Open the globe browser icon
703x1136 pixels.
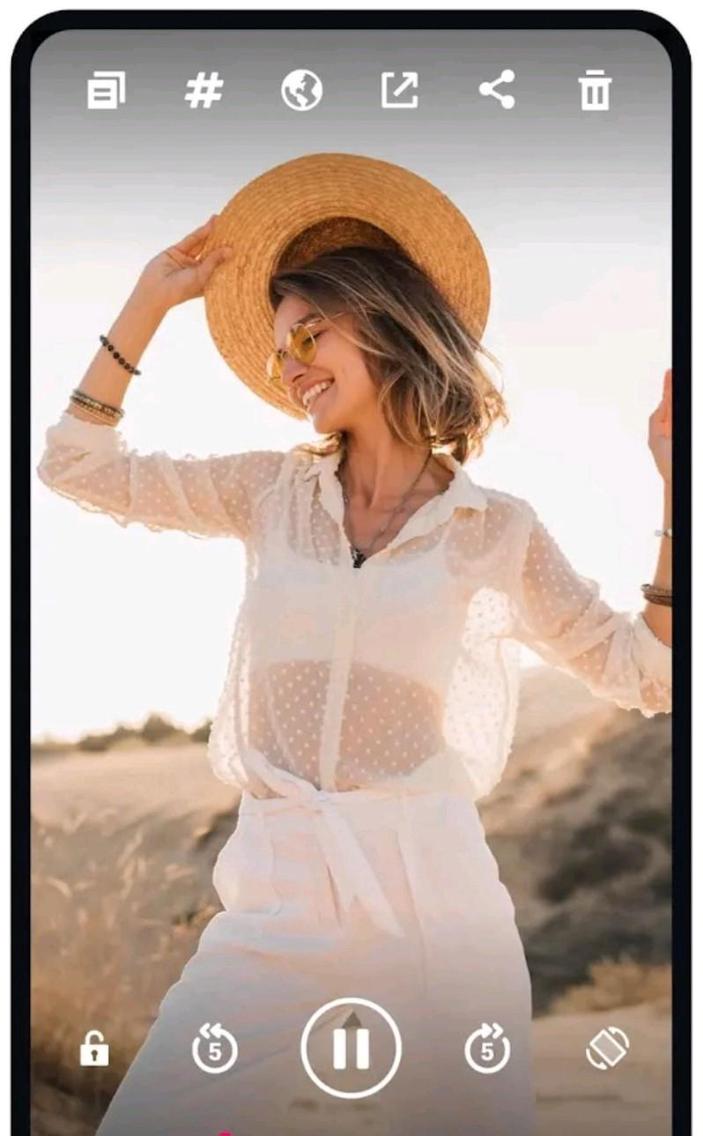click(301, 91)
